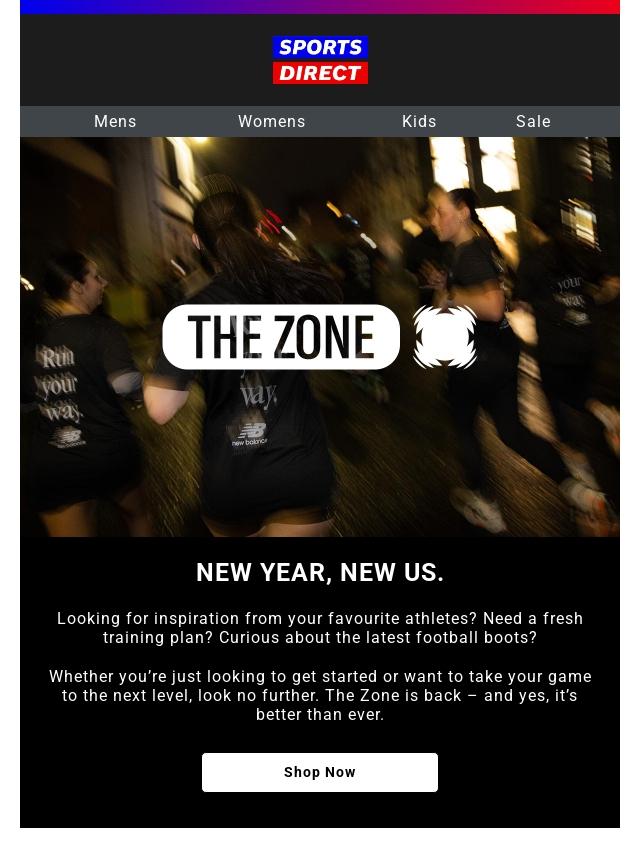View the Sale section

[533, 121]
